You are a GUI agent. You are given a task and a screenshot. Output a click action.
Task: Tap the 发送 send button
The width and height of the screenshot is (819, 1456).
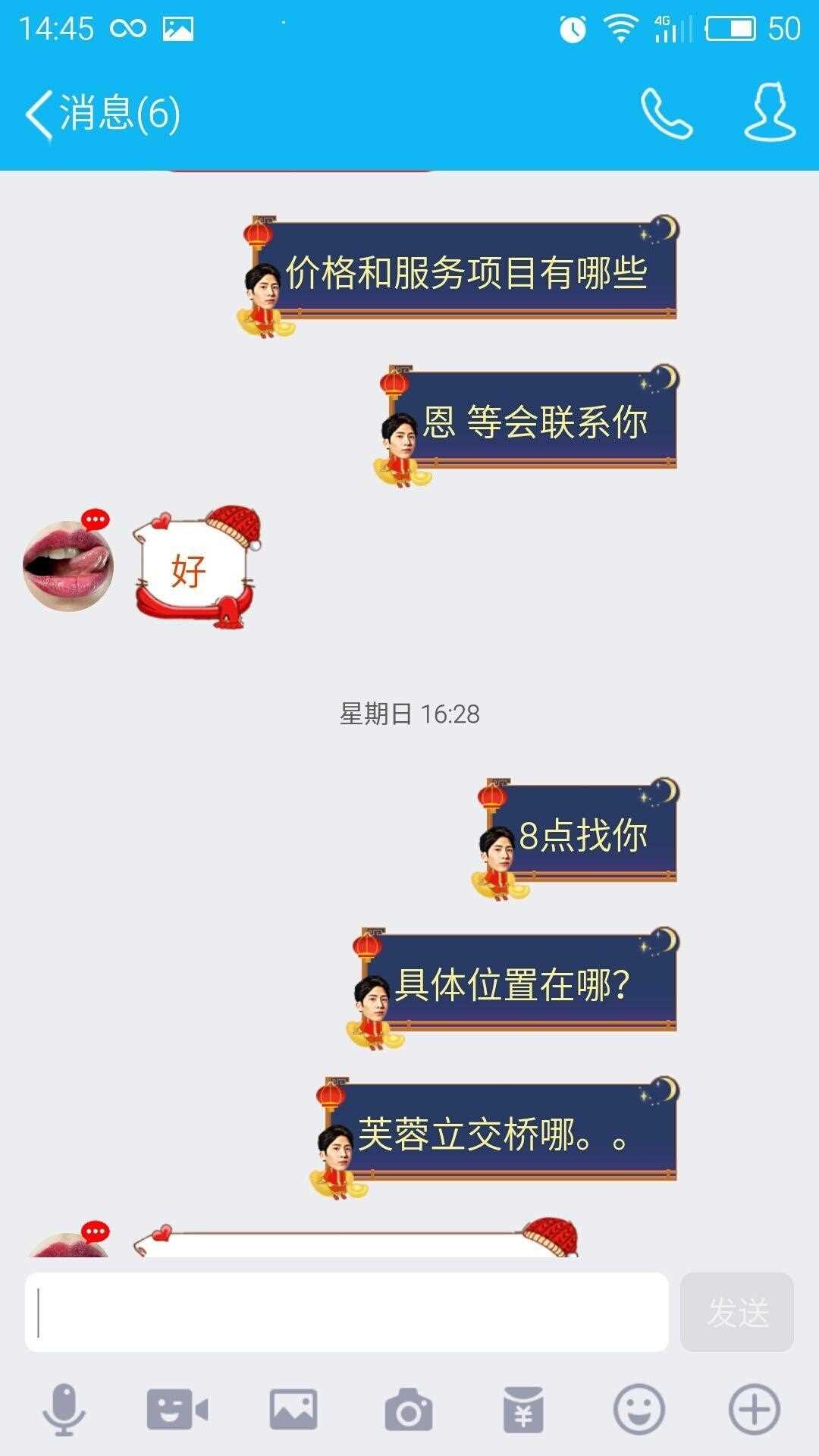point(737,1312)
